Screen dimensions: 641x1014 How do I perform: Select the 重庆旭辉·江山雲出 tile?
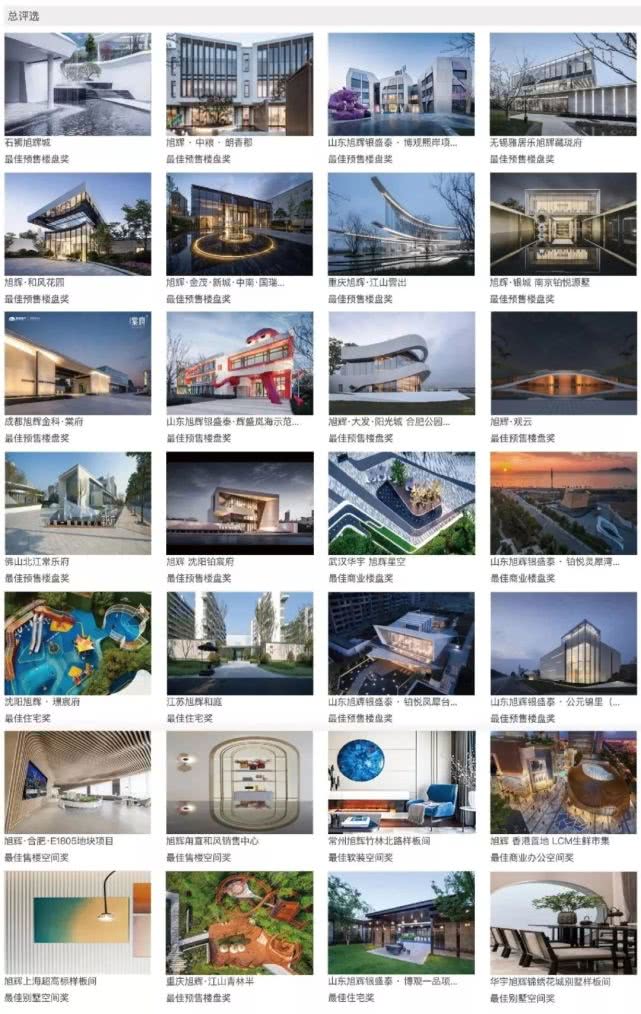tap(401, 222)
